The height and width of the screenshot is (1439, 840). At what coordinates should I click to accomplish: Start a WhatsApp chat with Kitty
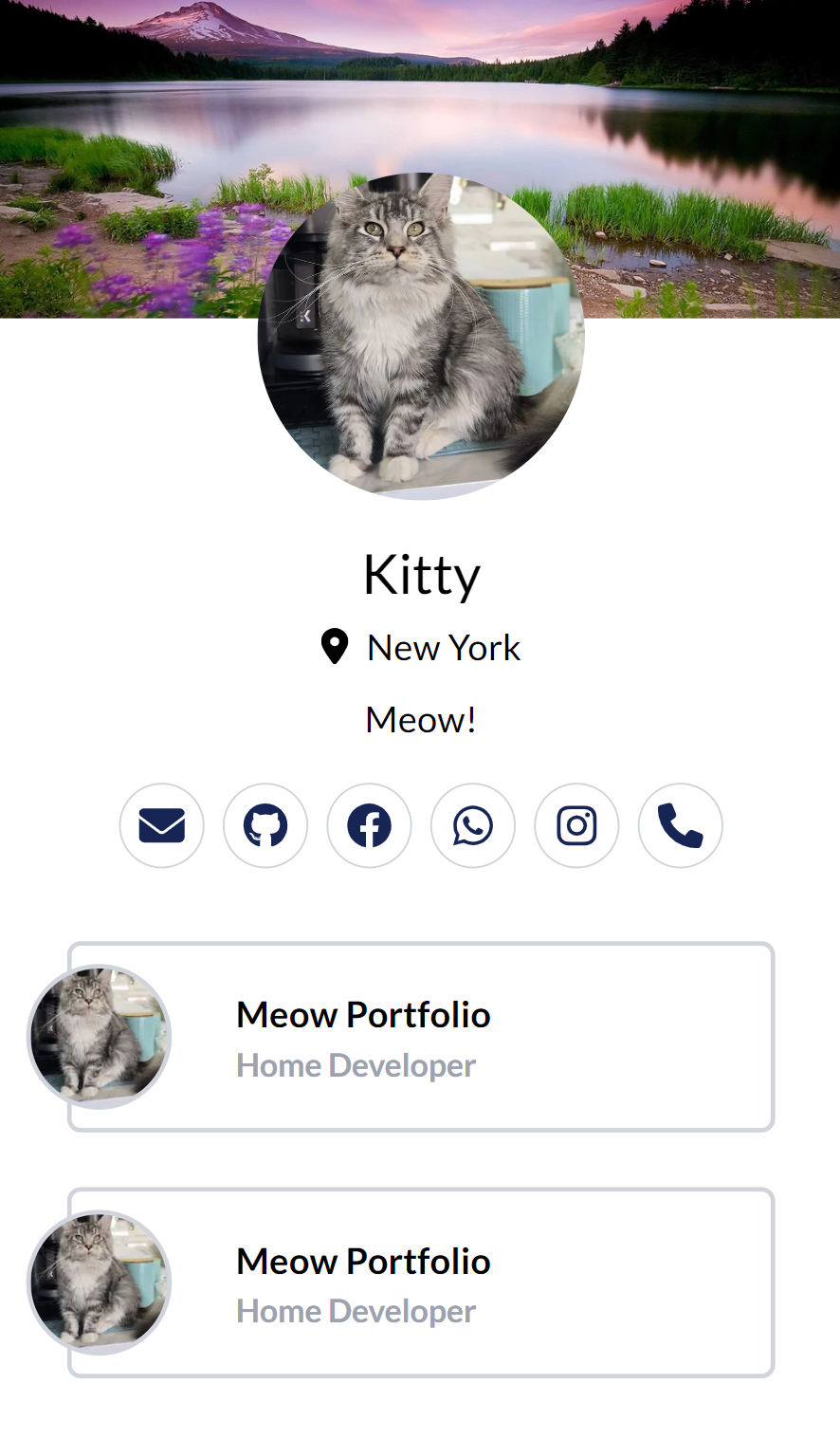[473, 825]
